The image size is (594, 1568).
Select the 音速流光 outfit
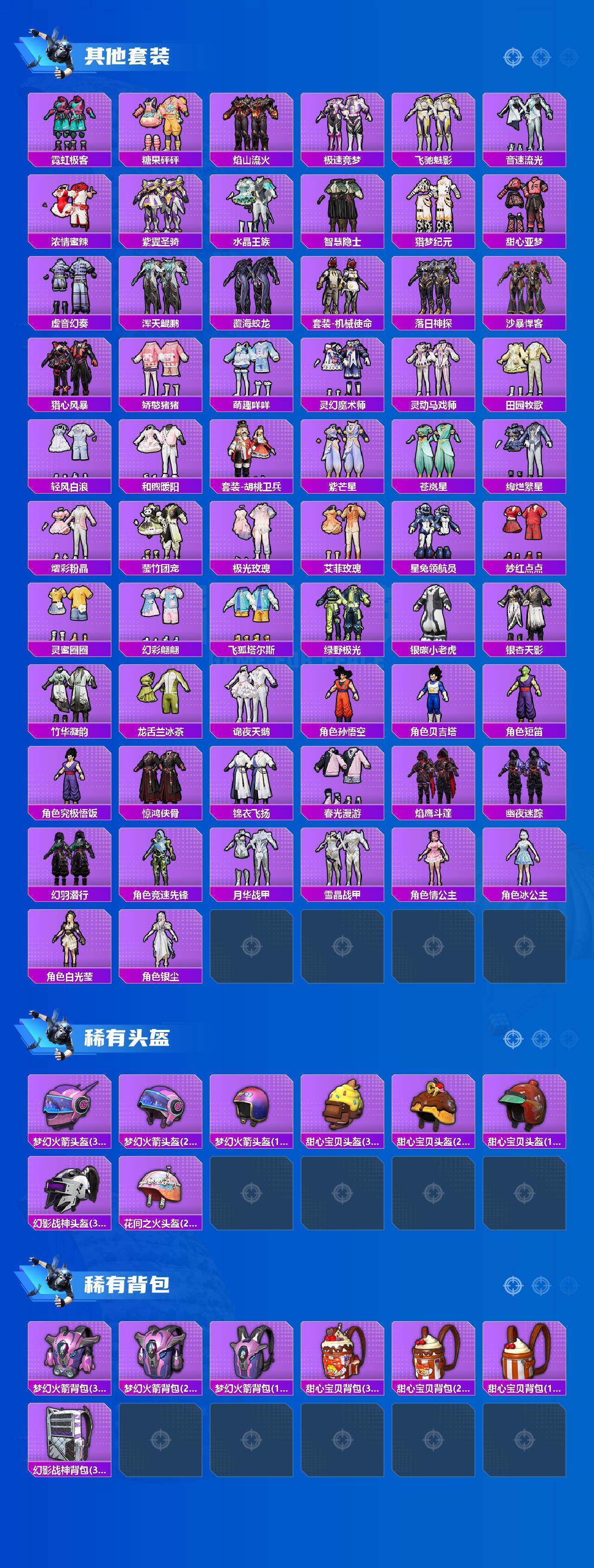click(x=526, y=125)
